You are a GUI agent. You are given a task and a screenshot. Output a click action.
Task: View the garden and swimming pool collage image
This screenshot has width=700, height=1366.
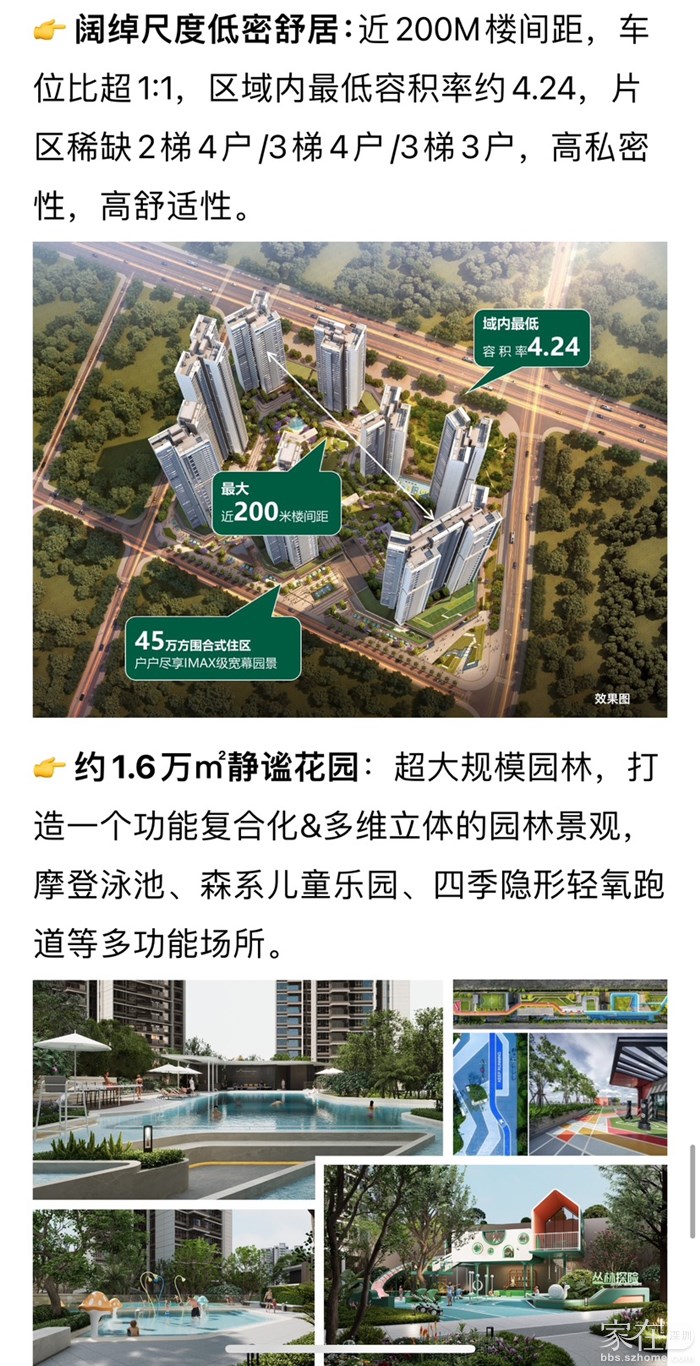point(350,1170)
